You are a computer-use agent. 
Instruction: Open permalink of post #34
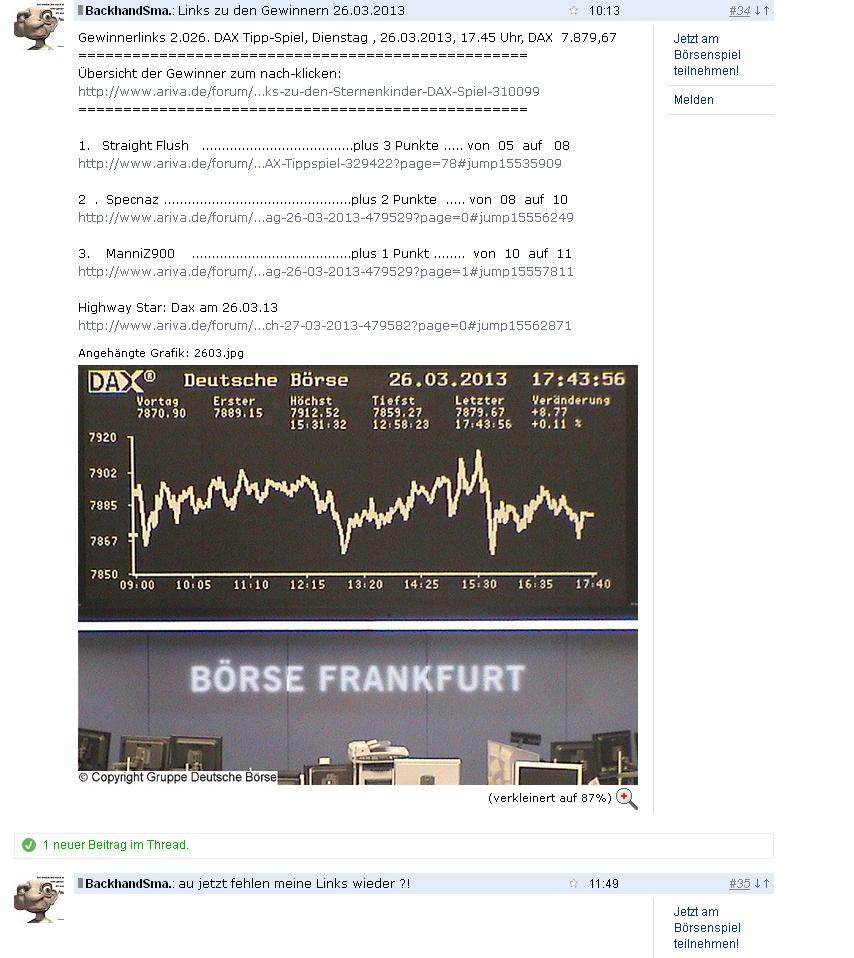point(739,11)
